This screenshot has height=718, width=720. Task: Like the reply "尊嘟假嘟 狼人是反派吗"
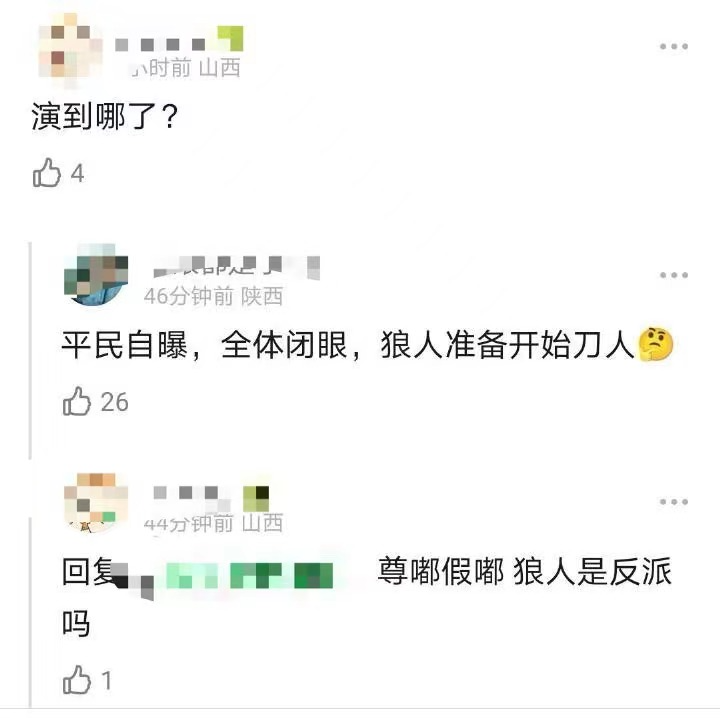pos(78,682)
